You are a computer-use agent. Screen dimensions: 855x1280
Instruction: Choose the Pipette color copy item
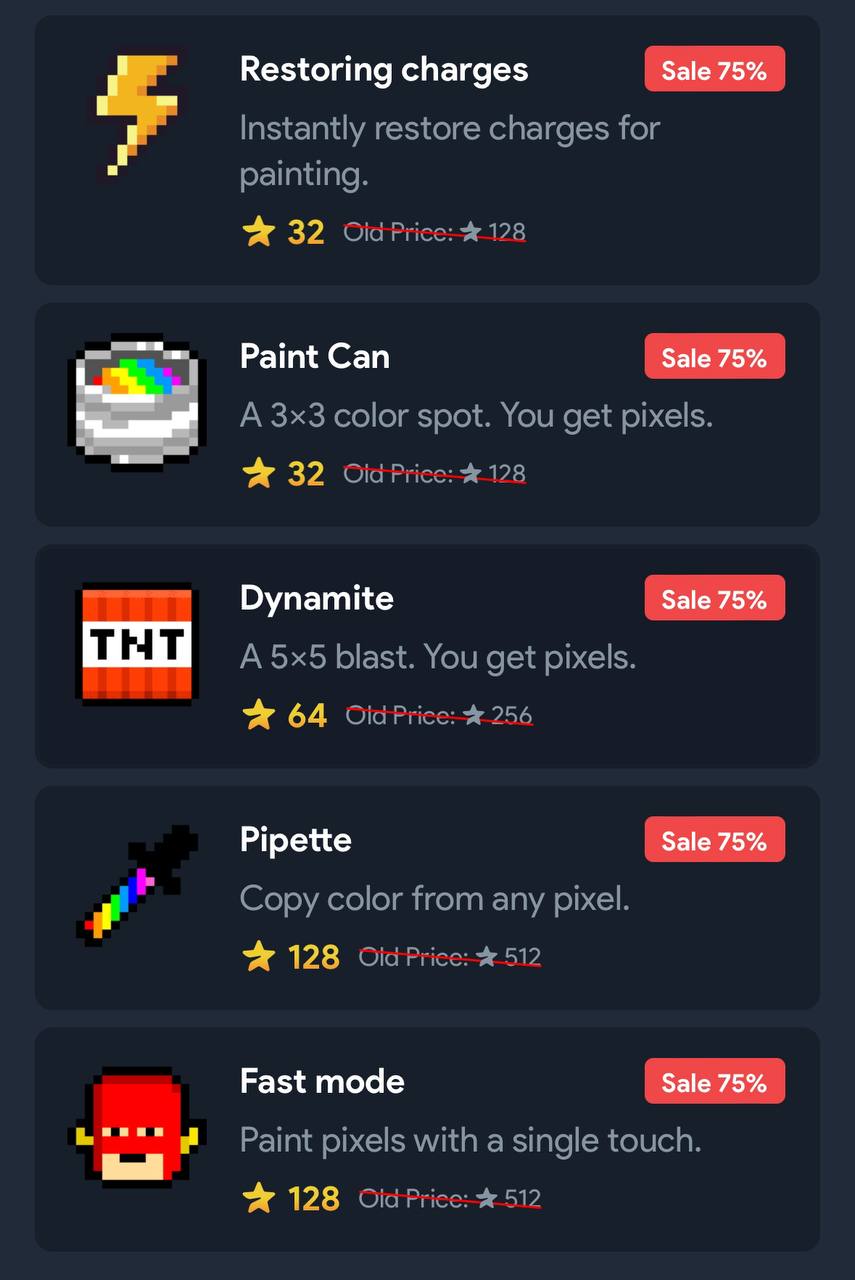click(x=427, y=898)
